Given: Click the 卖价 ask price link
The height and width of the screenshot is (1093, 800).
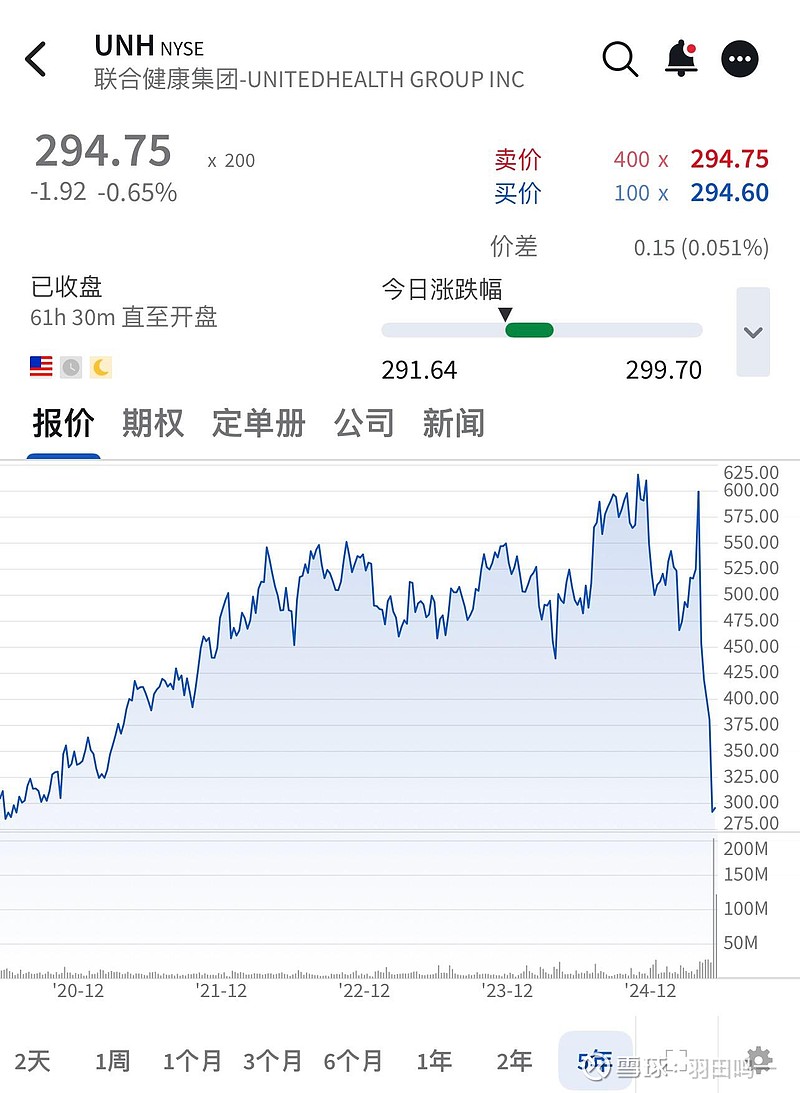Looking at the screenshot, I should point(517,159).
